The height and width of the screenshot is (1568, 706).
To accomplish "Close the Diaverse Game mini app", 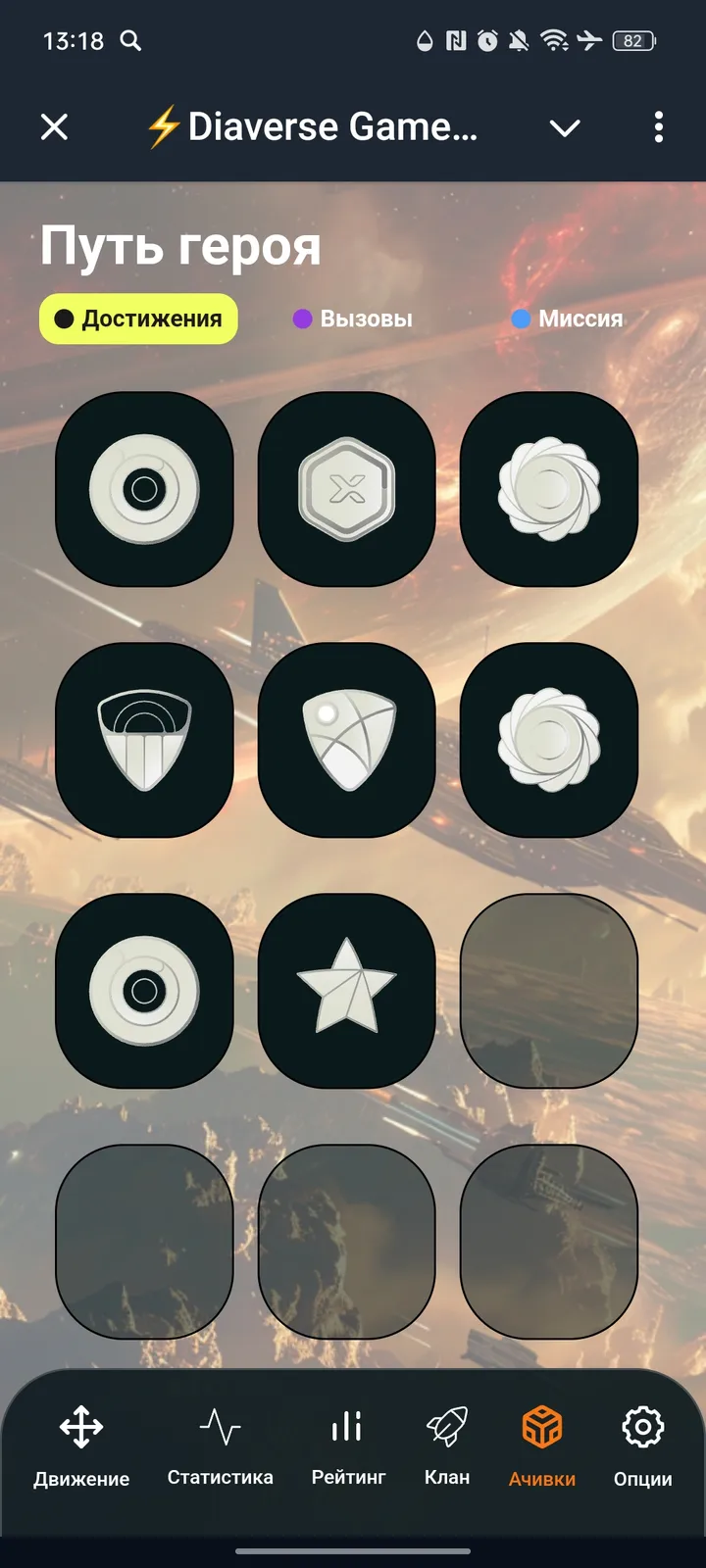I will pos(55,126).
